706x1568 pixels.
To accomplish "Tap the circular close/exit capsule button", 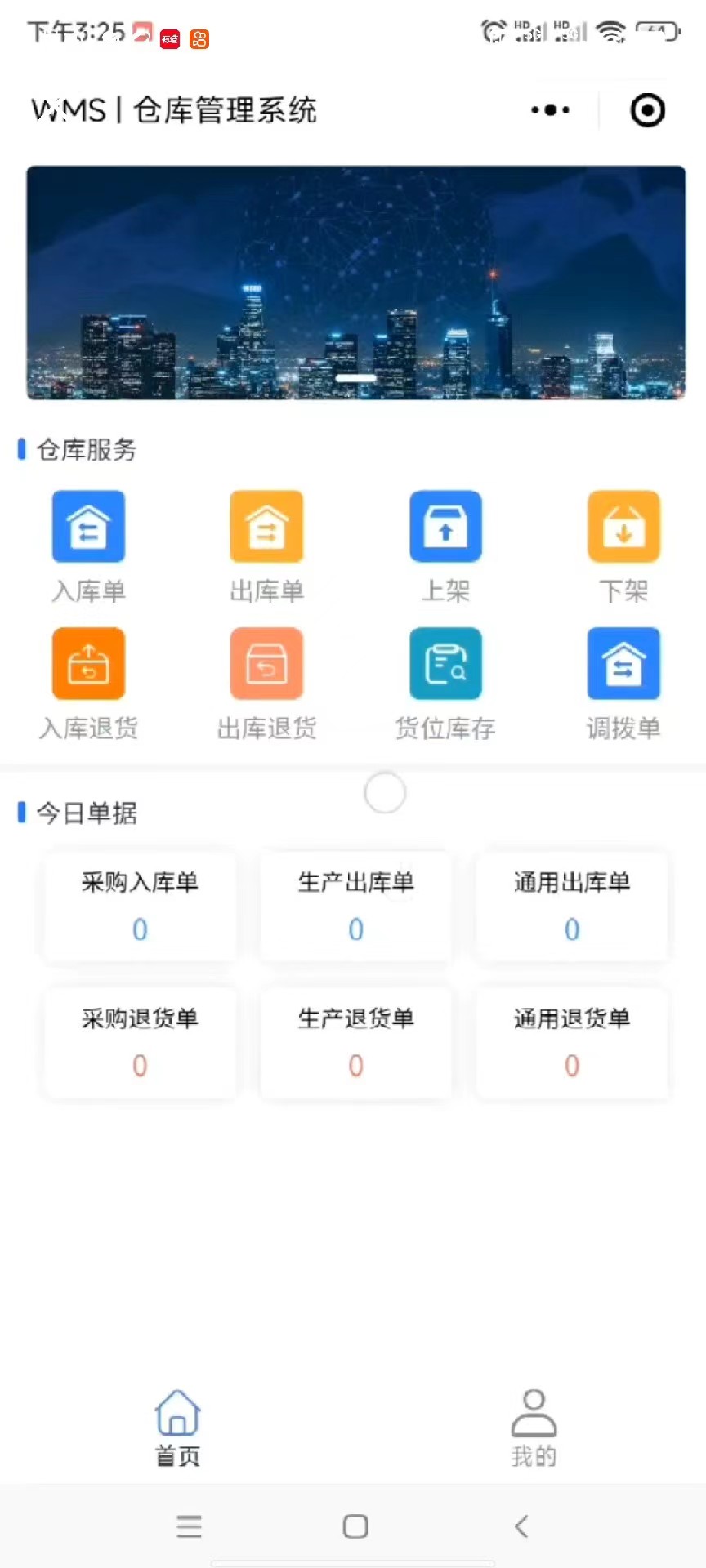I will (x=646, y=109).
